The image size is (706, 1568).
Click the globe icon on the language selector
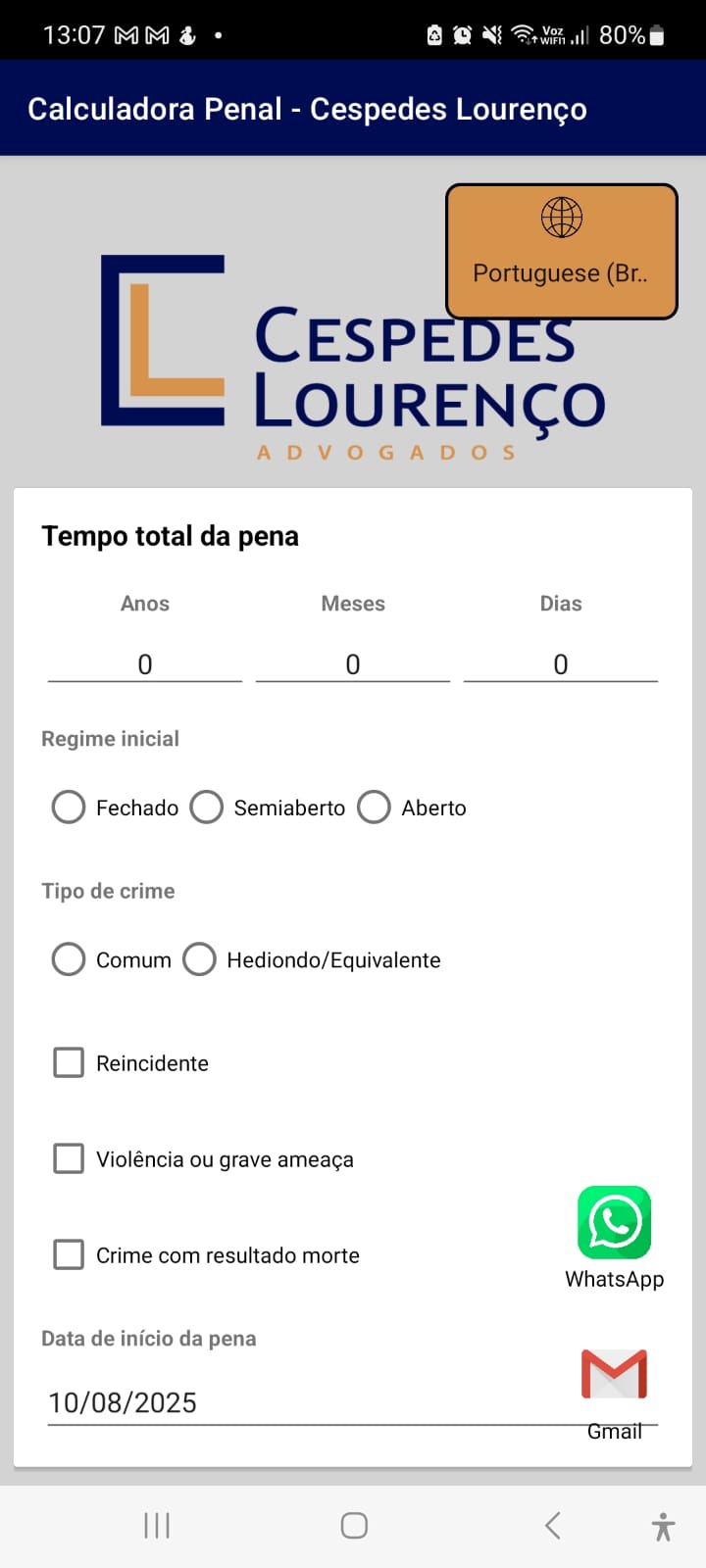coord(561,218)
